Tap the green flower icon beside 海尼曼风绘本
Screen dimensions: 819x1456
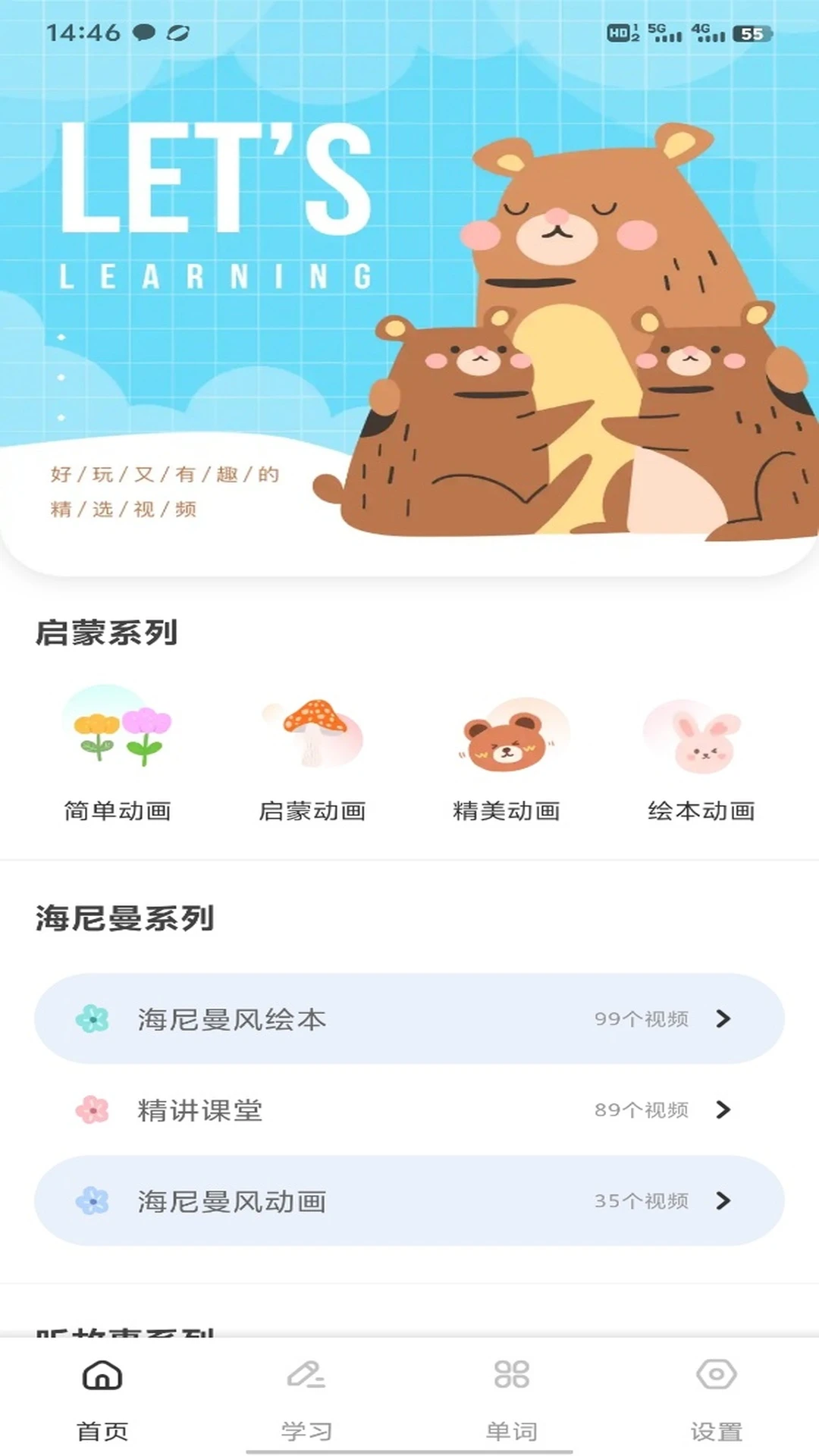(x=91, y=1018)
